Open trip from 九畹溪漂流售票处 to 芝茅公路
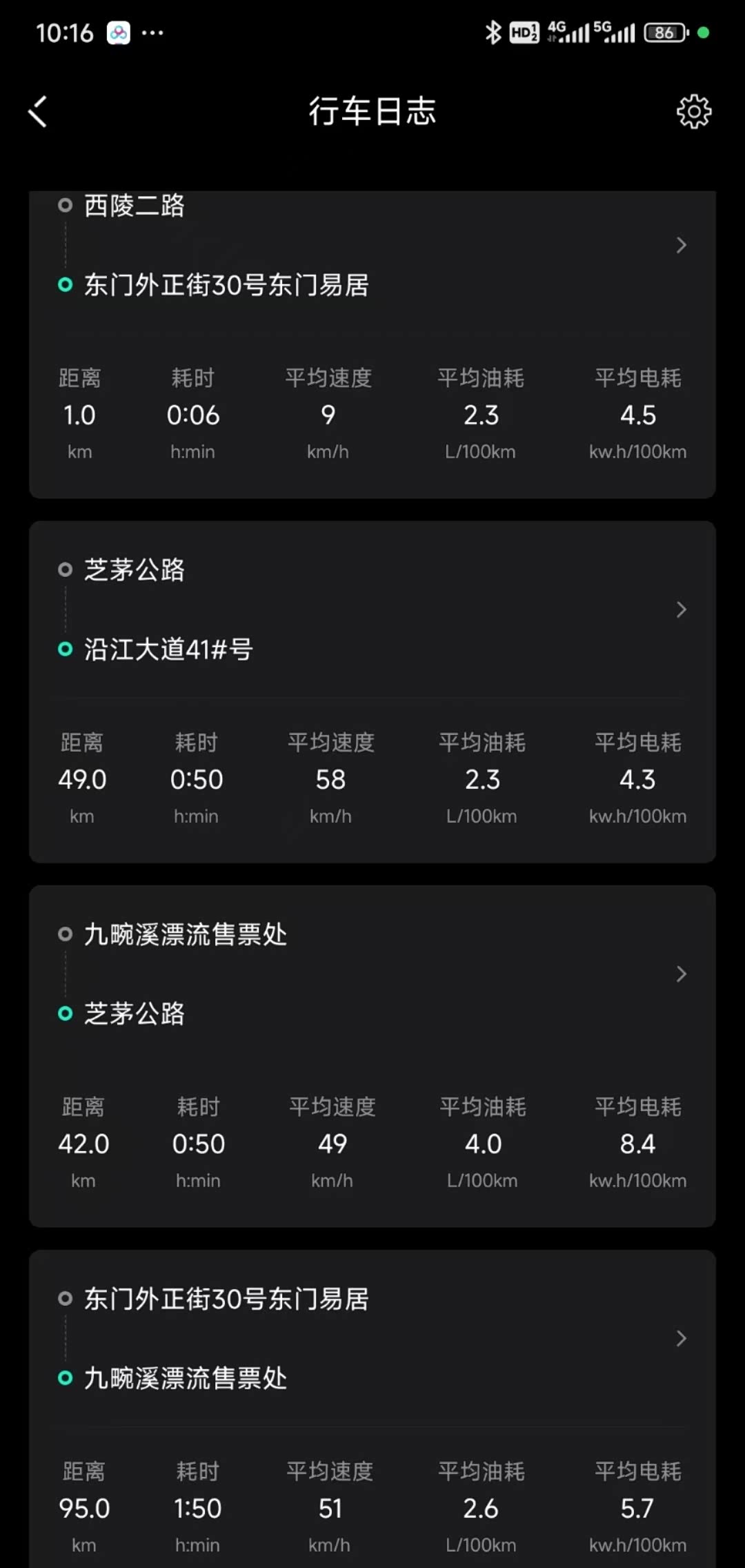This screenshot has width=745, height=1568. (x=372, y=1056)
